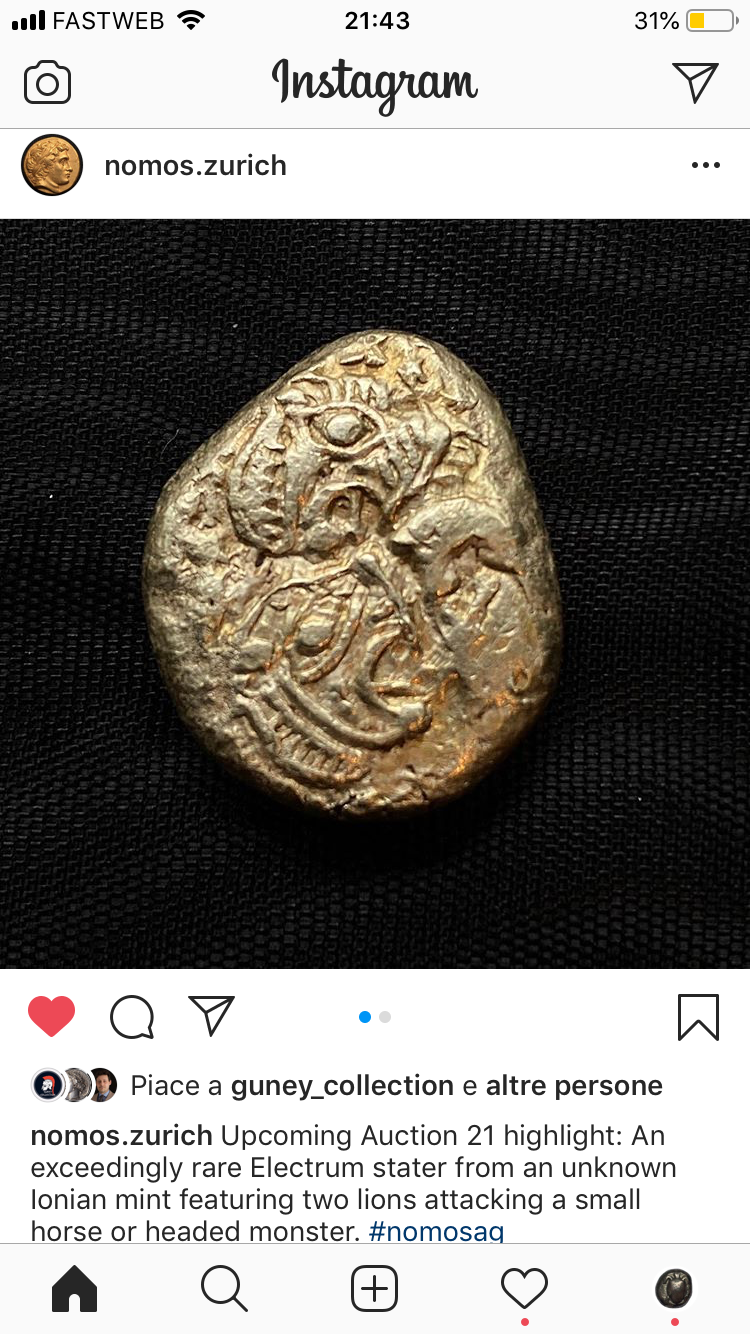Screen dimensions: 750x1334
Task: Switch to the Search tab
Action: coord(224,1289)
